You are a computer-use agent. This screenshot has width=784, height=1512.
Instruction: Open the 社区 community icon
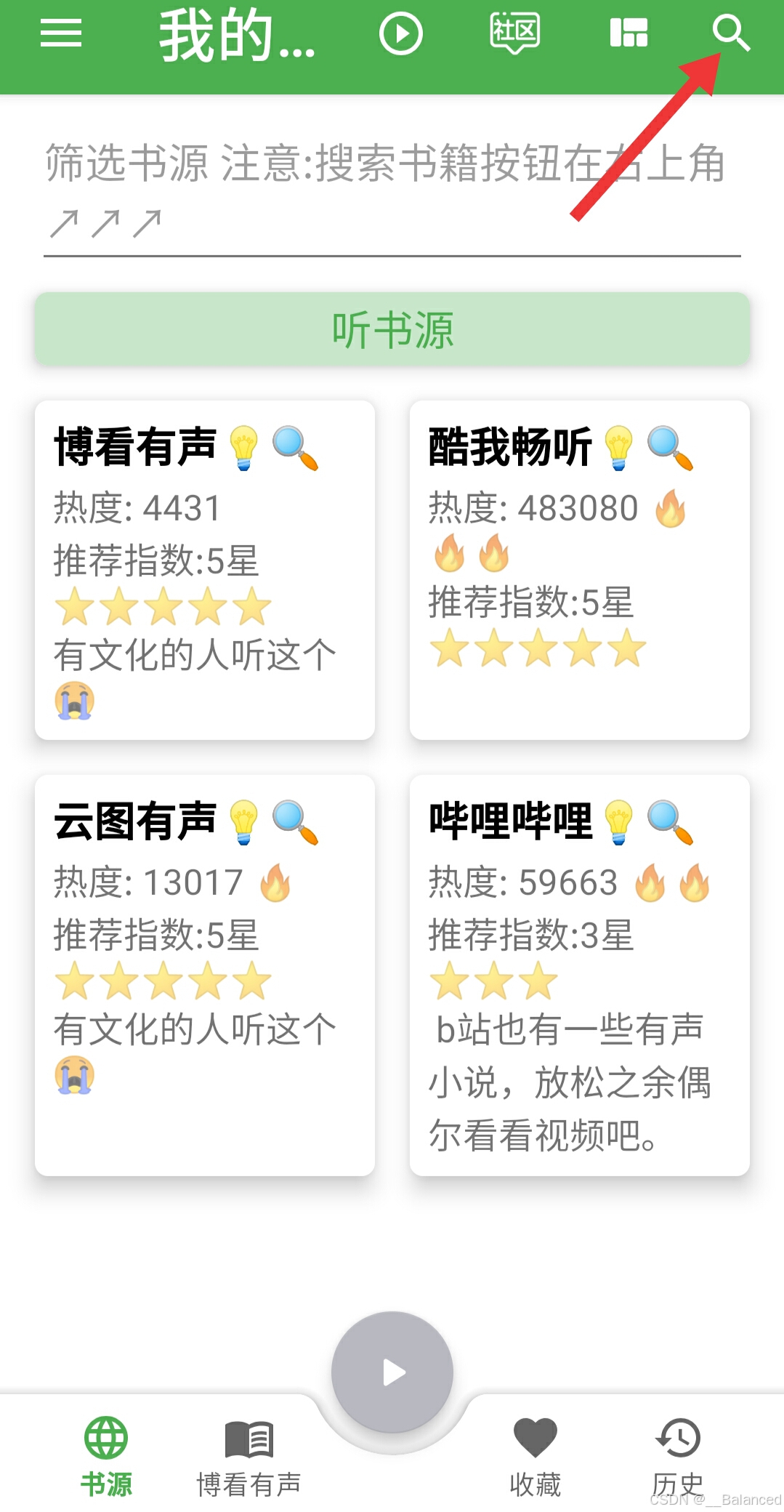[514, 33]
